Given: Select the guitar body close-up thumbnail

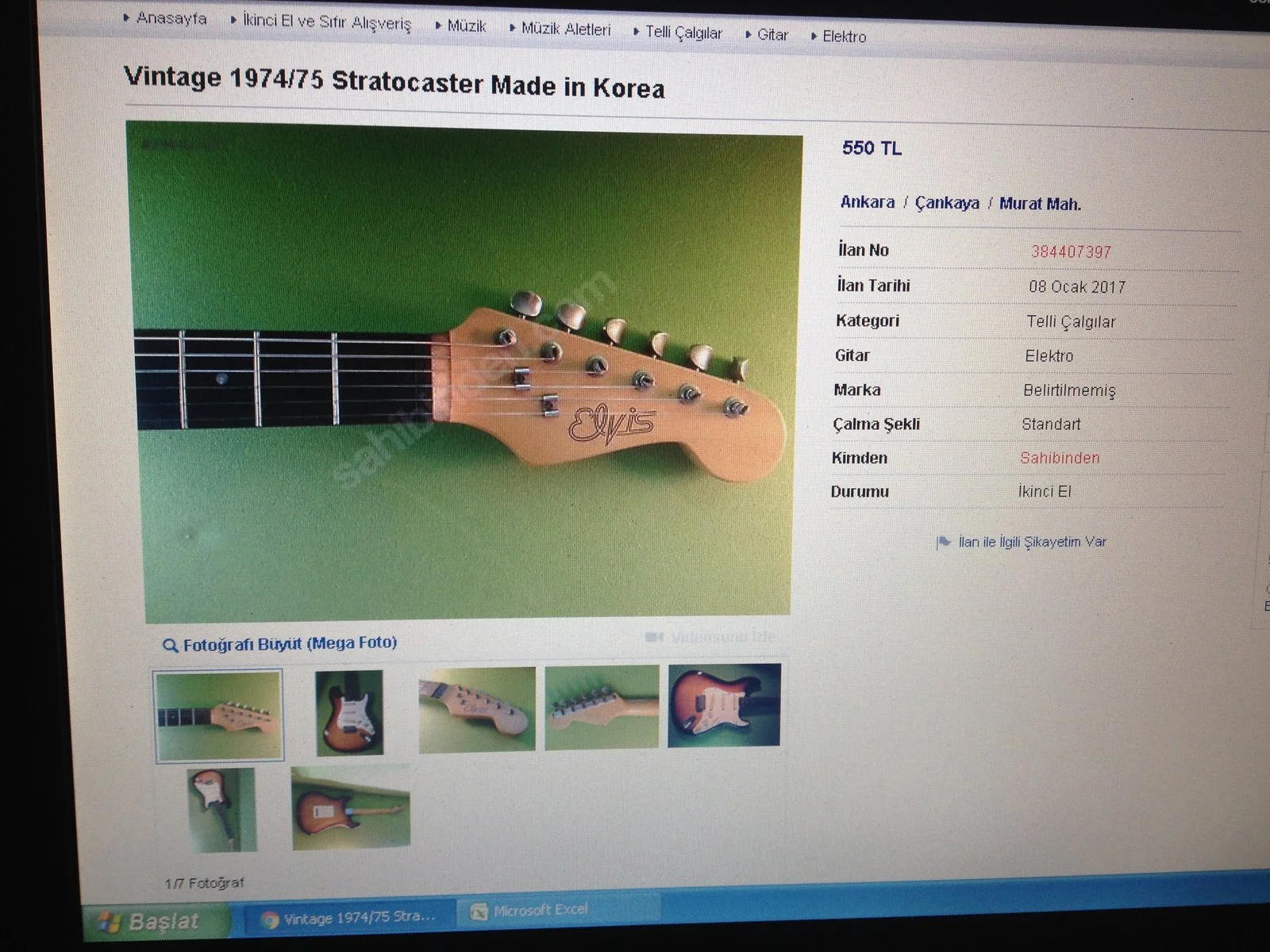Looking at the screenshot, I should coord(724,705).
